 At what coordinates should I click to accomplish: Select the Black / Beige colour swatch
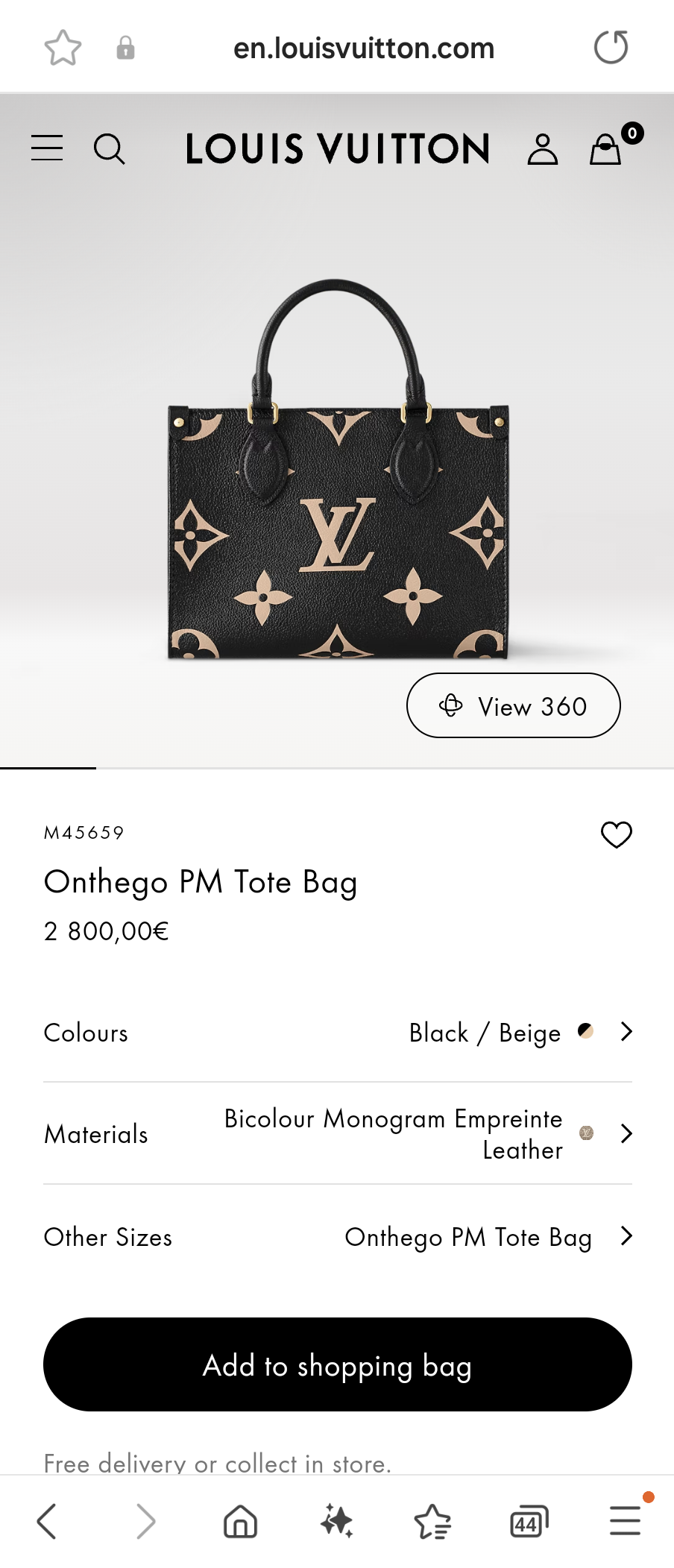(587, 1033)
